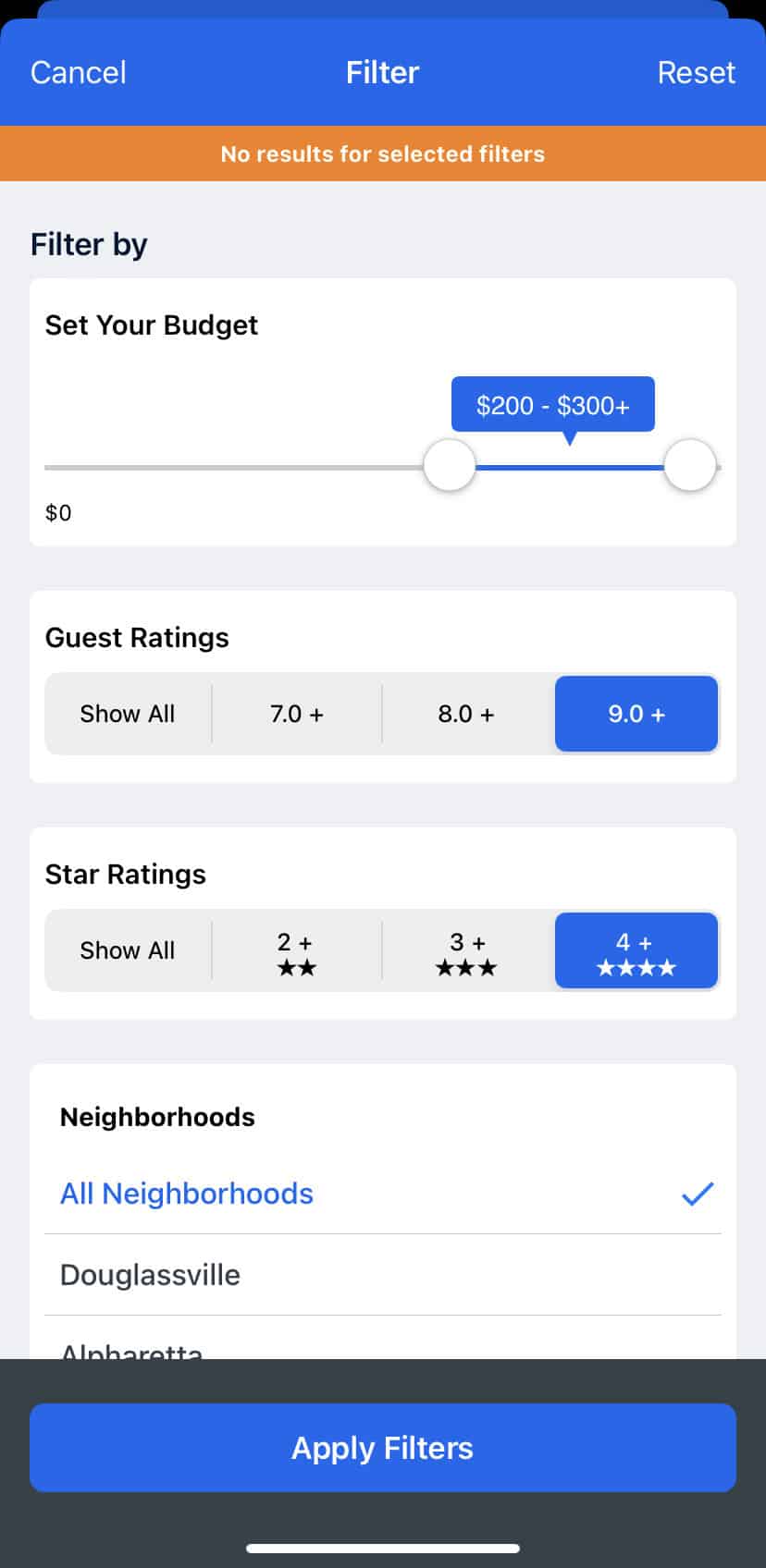Select the 9.0+ guest rating filter
This screenshot has width=766, height=1568.
636,714
